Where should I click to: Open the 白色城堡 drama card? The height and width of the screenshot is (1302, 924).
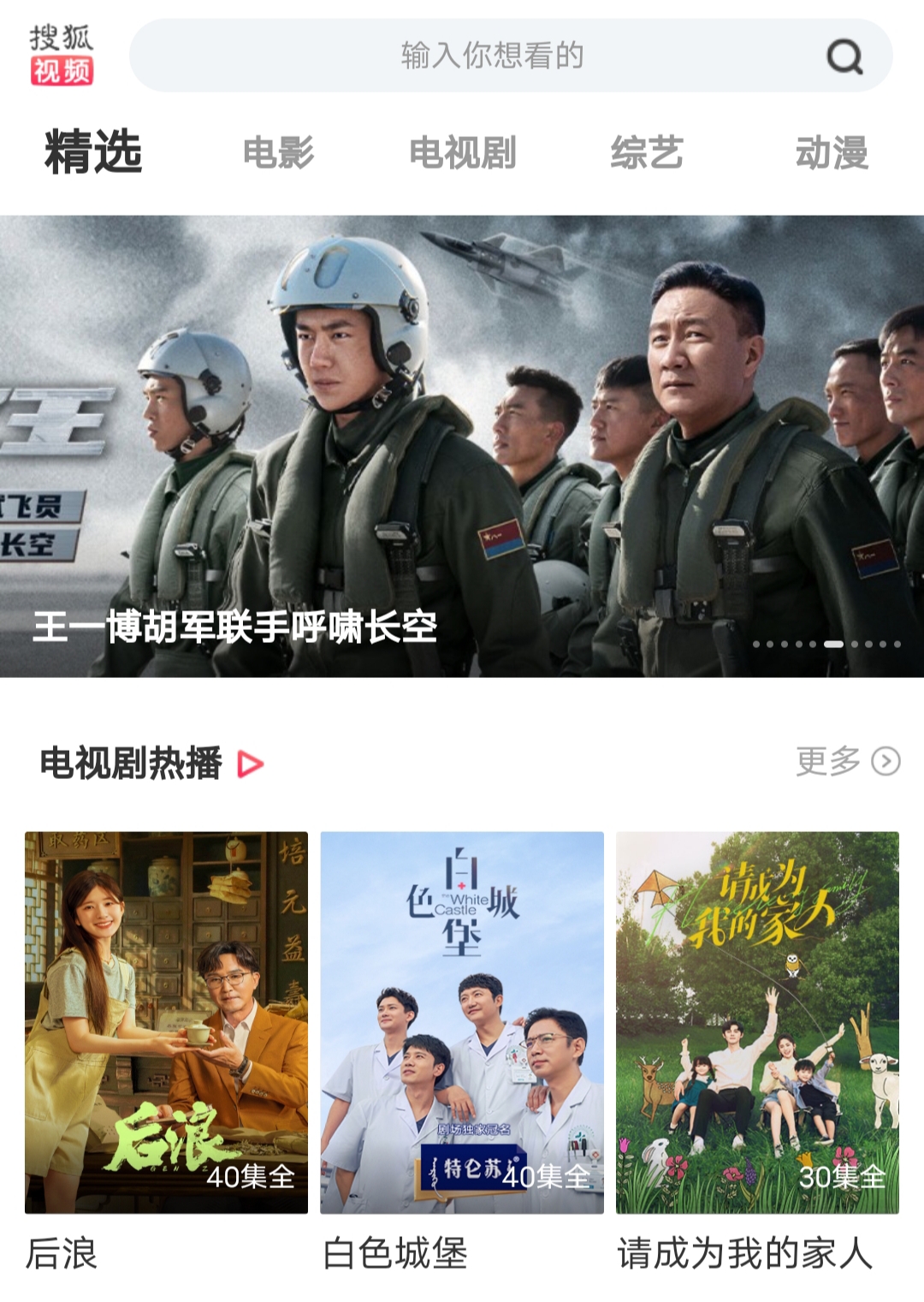pos(462,1022)
